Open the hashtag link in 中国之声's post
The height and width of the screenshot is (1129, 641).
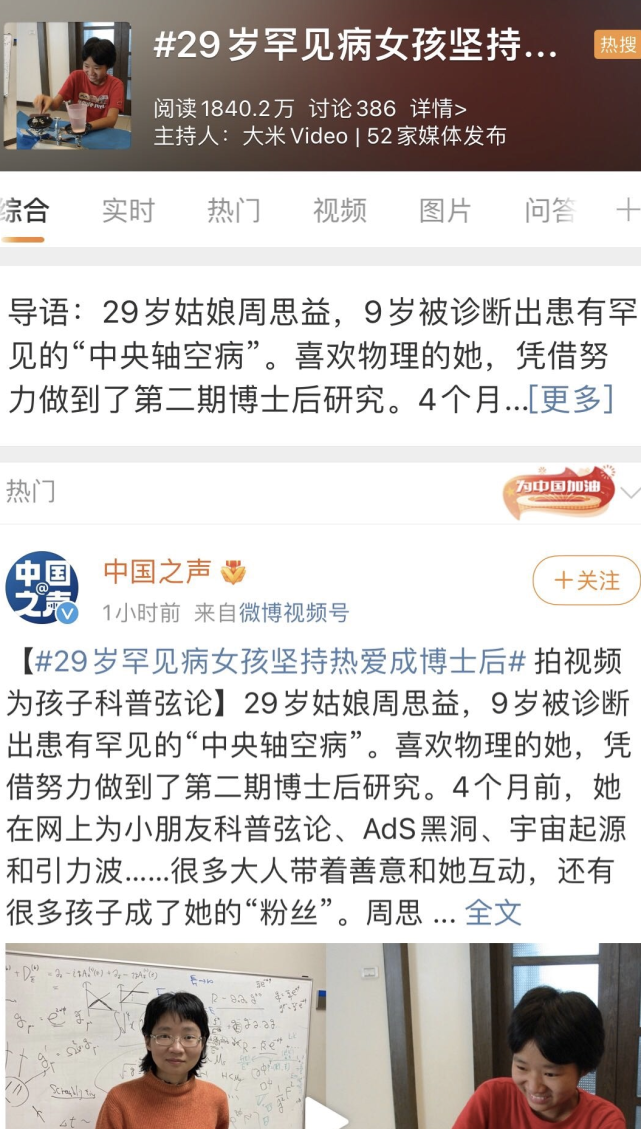click(x=280, y=661)
